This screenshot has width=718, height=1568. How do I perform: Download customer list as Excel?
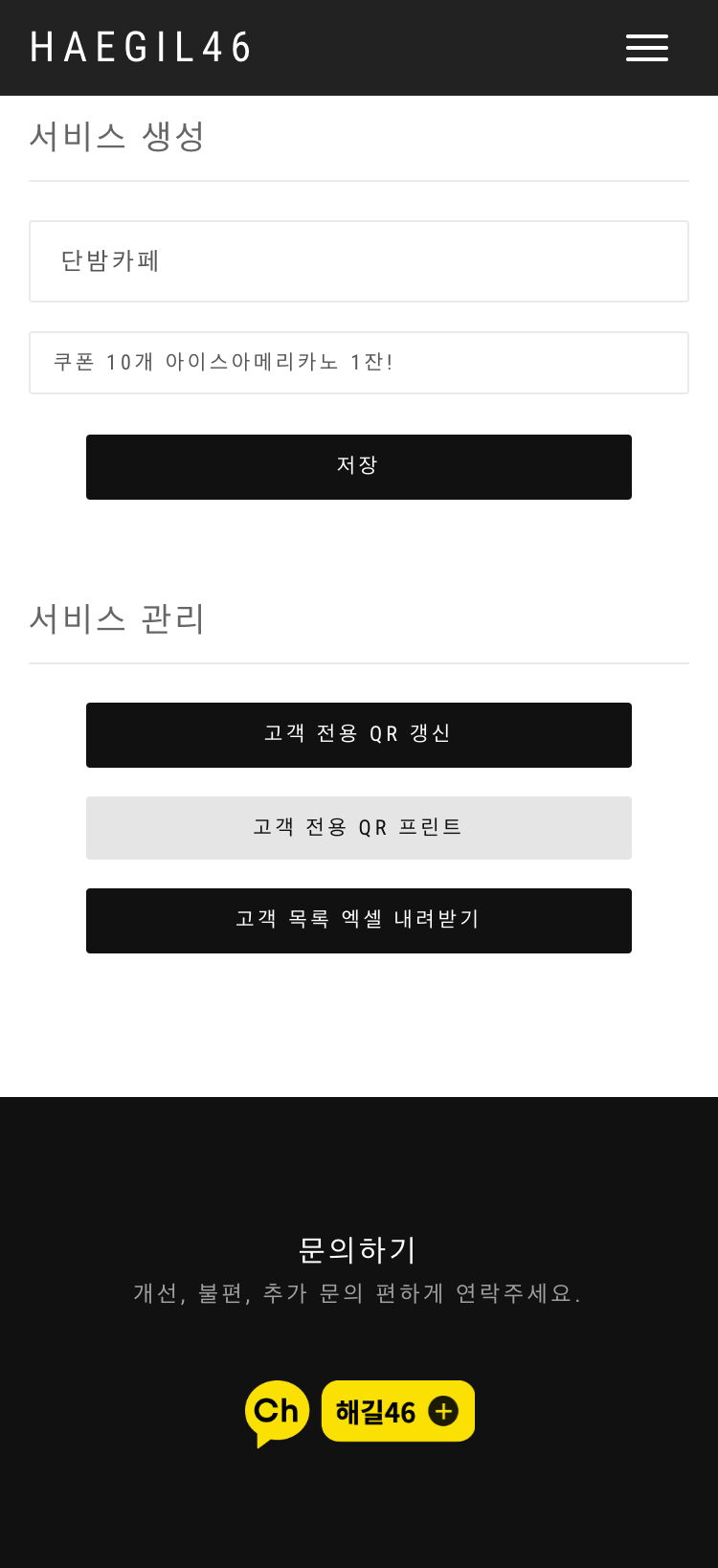(359, 921)
